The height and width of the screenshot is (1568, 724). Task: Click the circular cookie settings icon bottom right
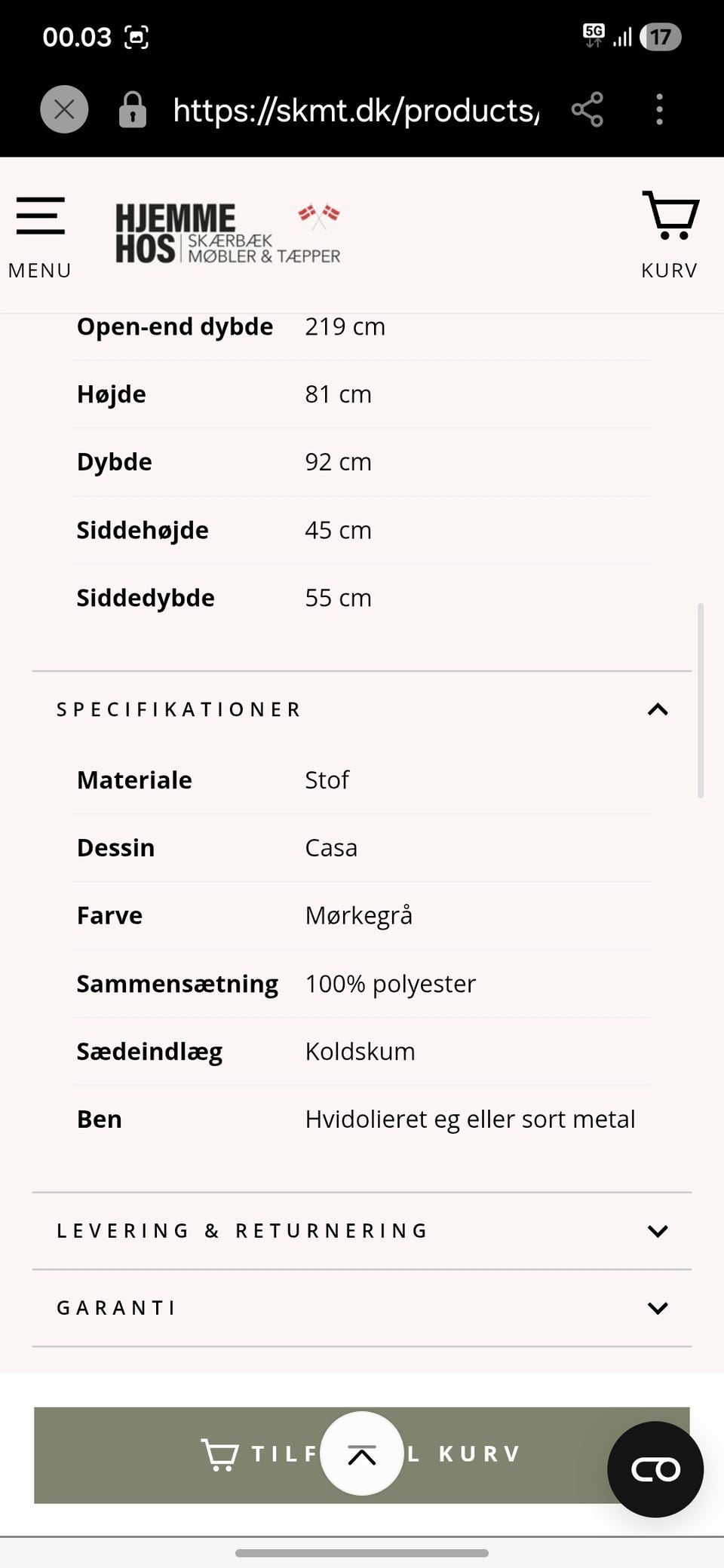655,1469
